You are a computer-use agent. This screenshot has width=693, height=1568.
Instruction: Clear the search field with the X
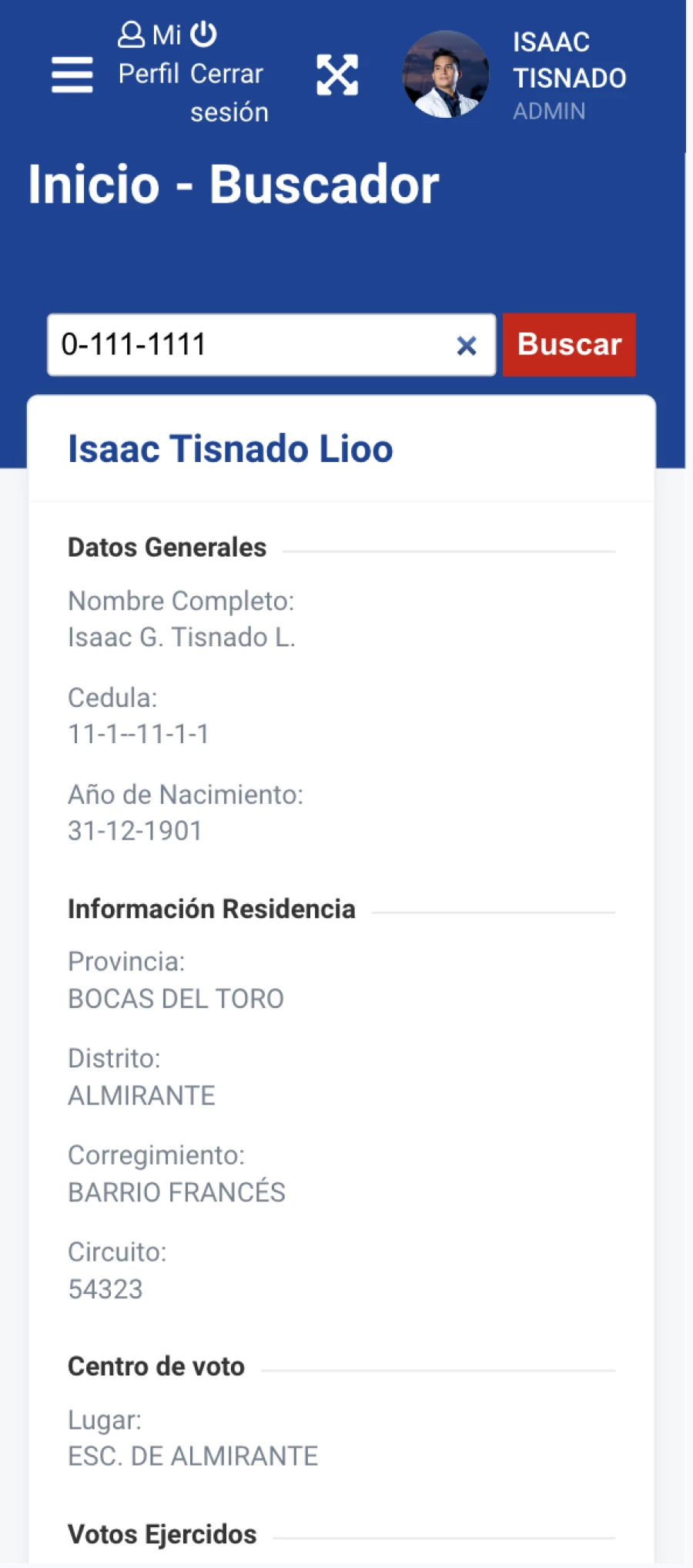pyautogui.click(x=467, y=346)
